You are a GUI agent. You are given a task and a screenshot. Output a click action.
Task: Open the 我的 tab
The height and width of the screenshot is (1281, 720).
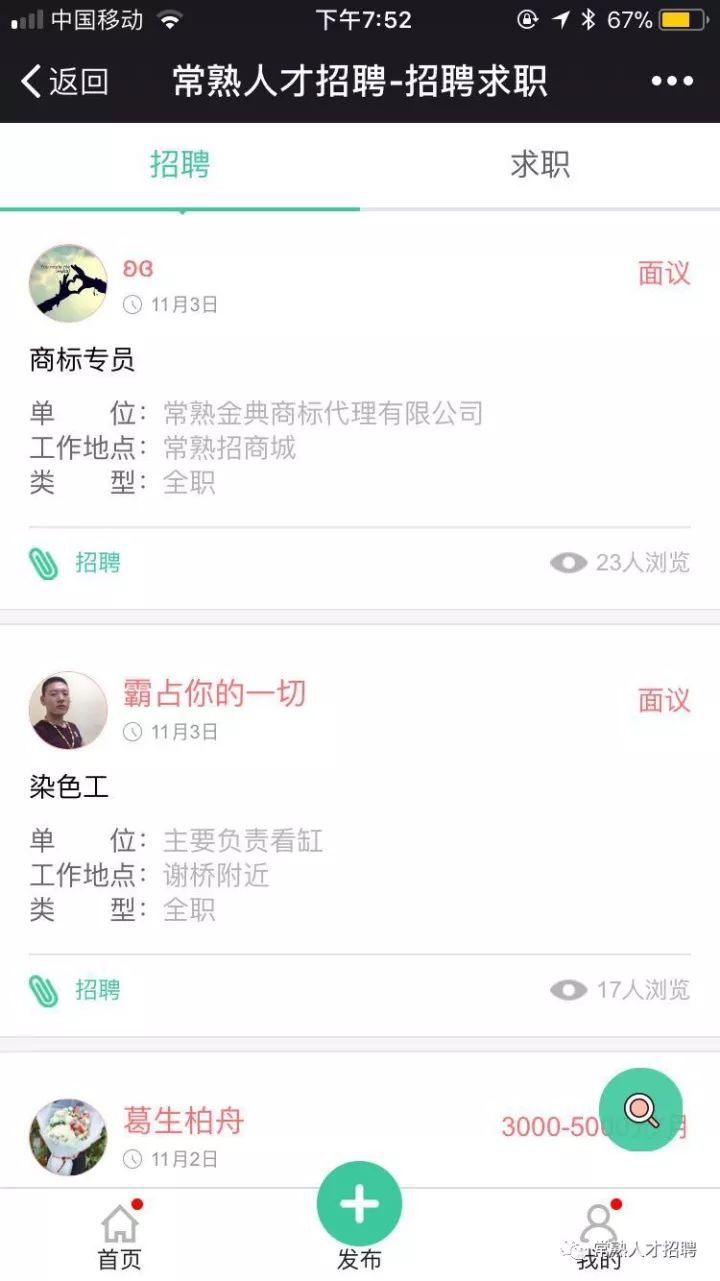pyautogui.click(x=598, y=1236)
